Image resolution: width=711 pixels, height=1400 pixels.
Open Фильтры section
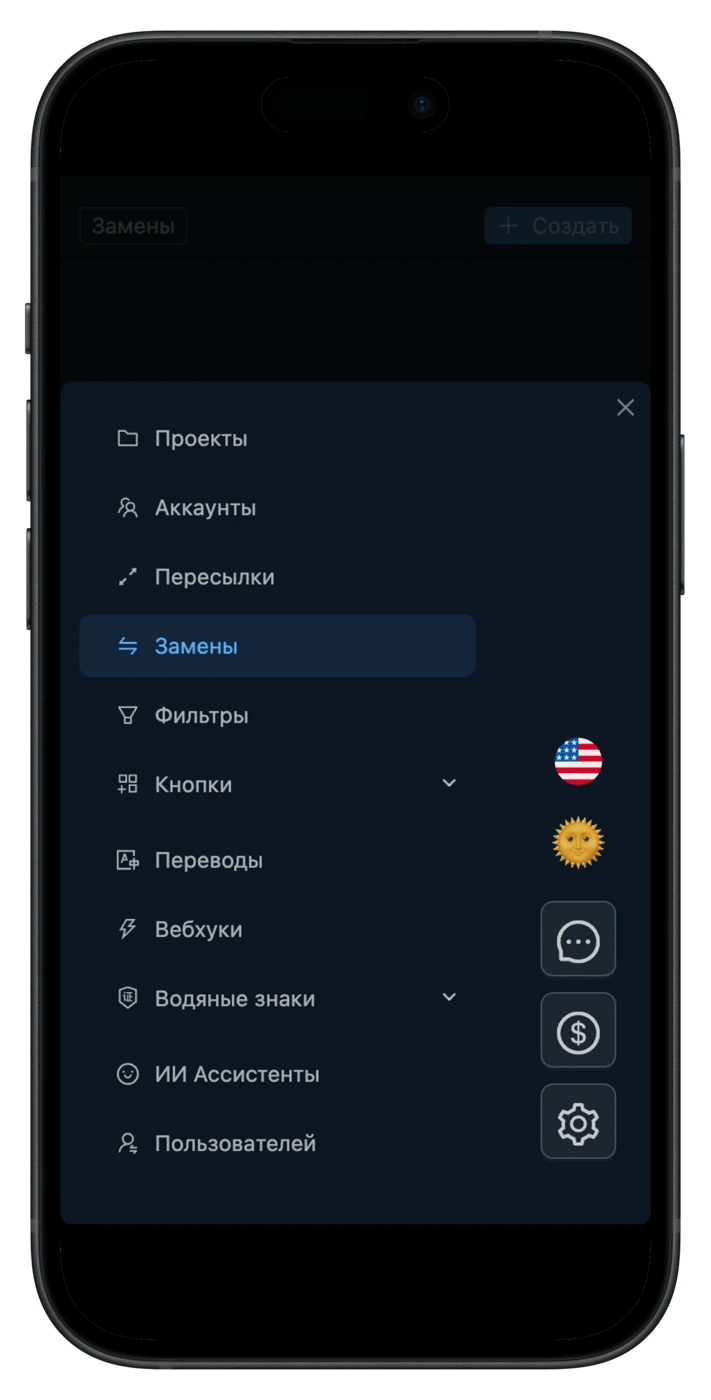coord(201,716)
